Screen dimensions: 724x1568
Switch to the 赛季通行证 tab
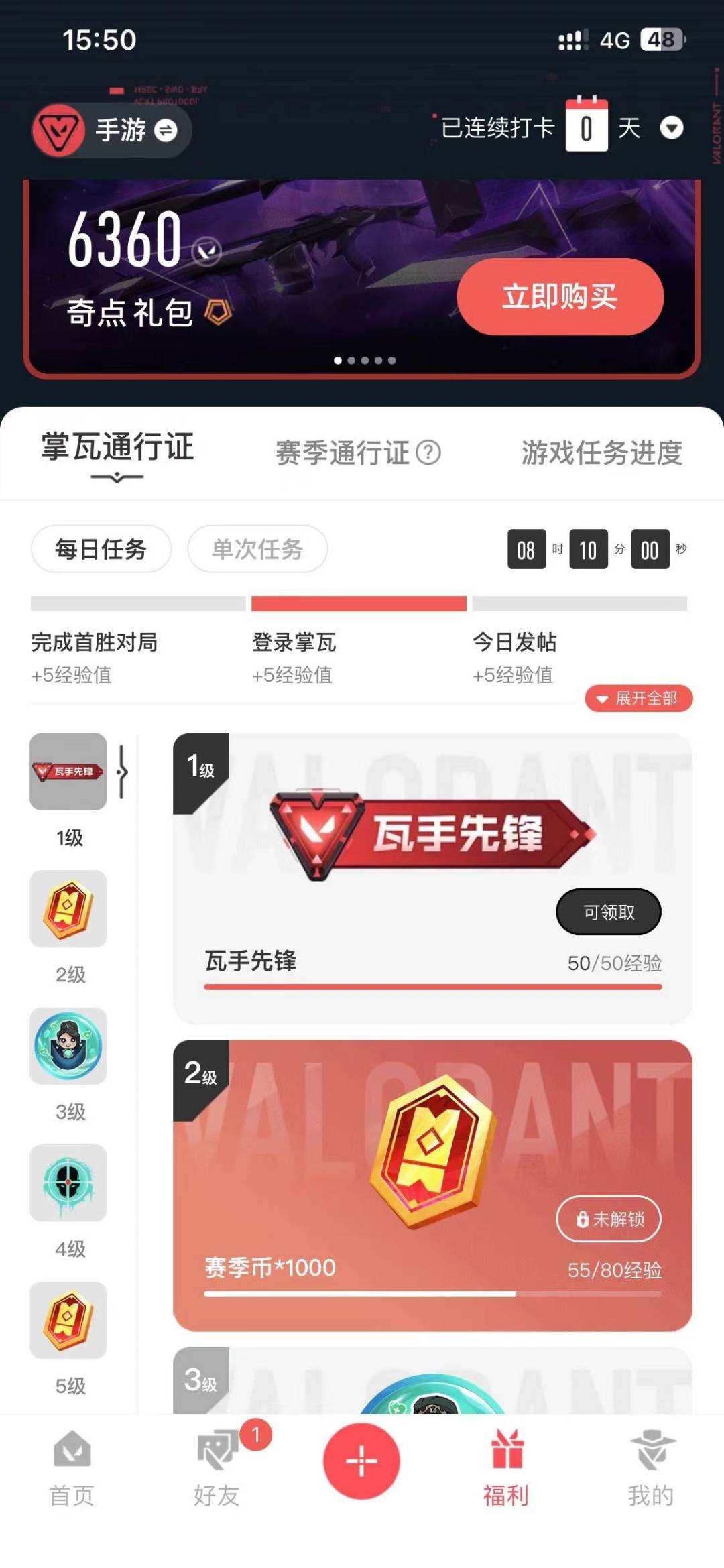342,453
